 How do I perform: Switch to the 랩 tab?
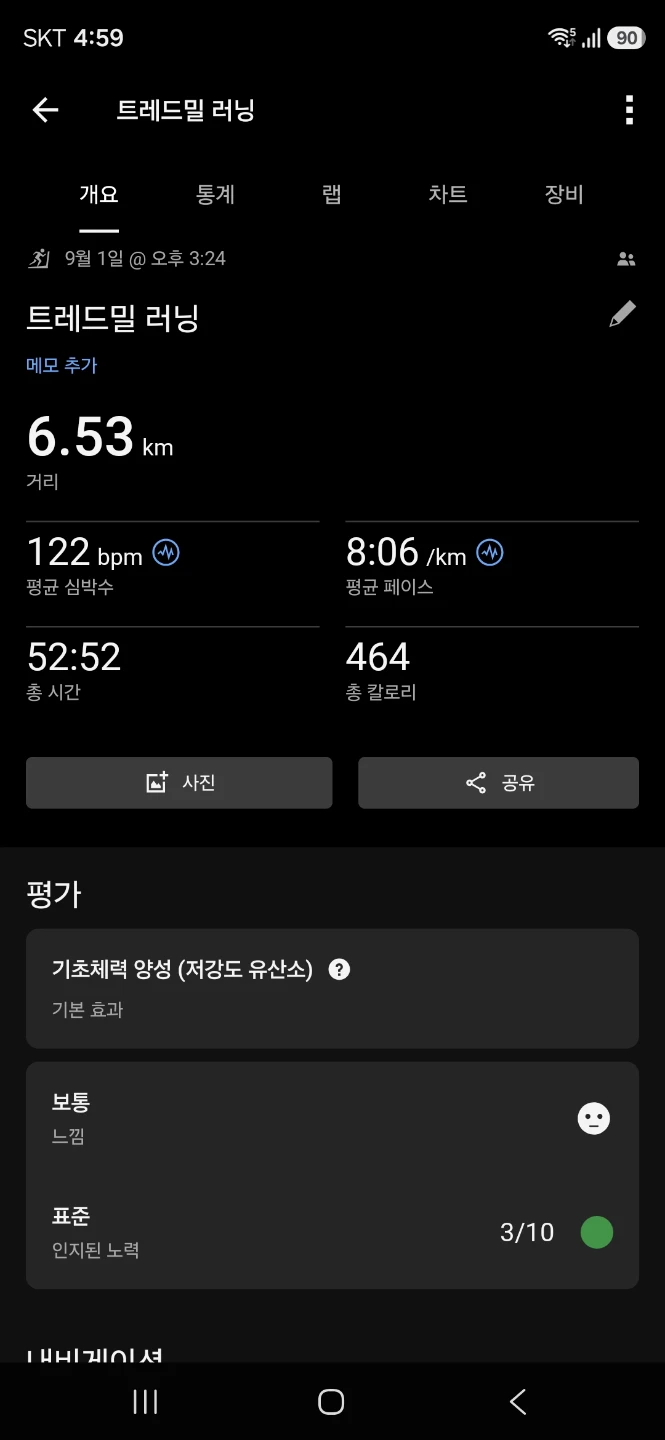pos(332,195)
